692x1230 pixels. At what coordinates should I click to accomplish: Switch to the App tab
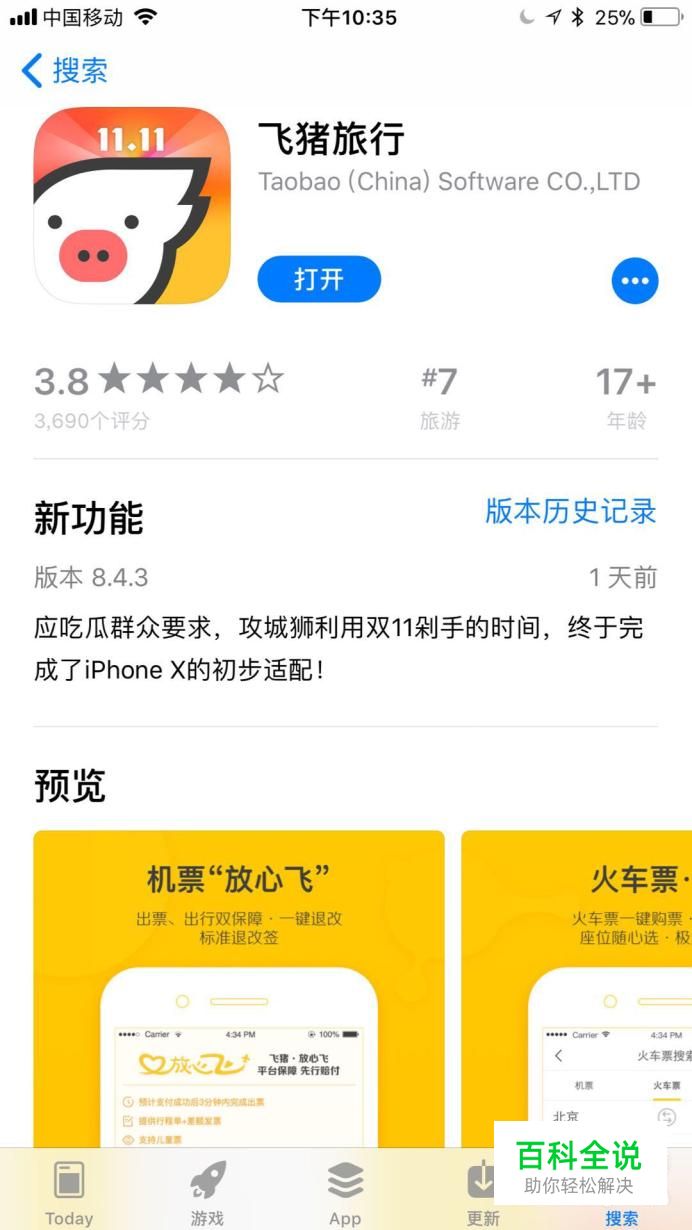coord(345,1192)
